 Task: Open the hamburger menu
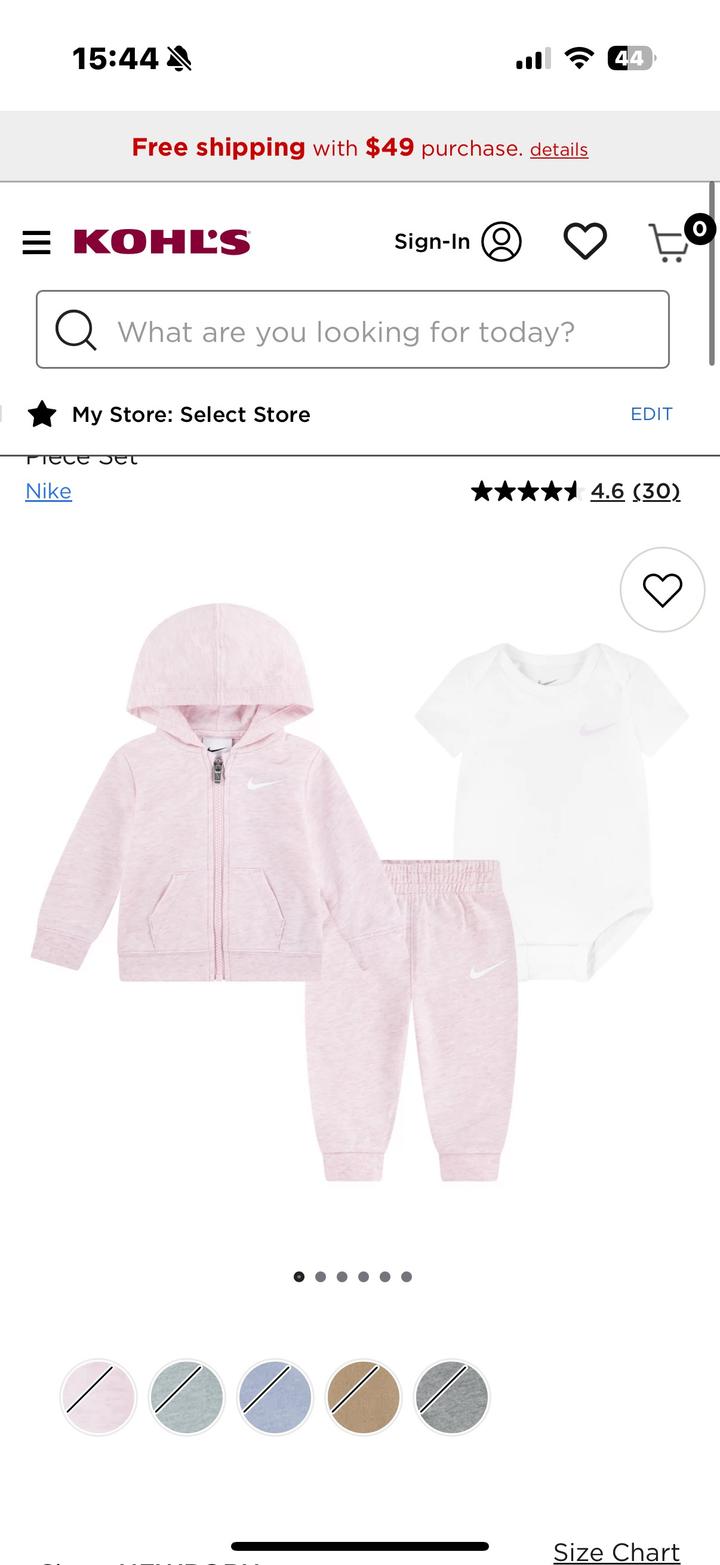pos(36,242)
